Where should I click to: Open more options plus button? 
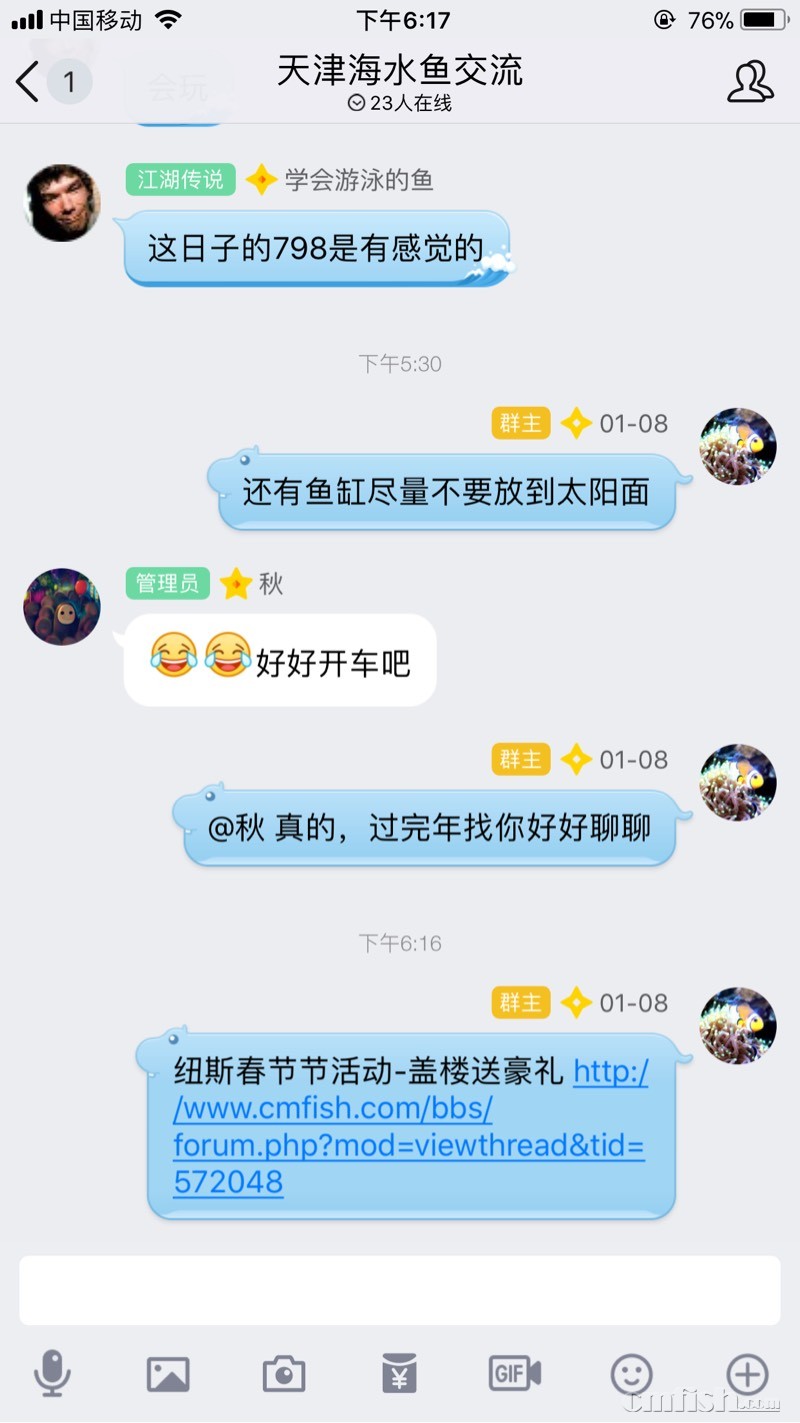747,1374
